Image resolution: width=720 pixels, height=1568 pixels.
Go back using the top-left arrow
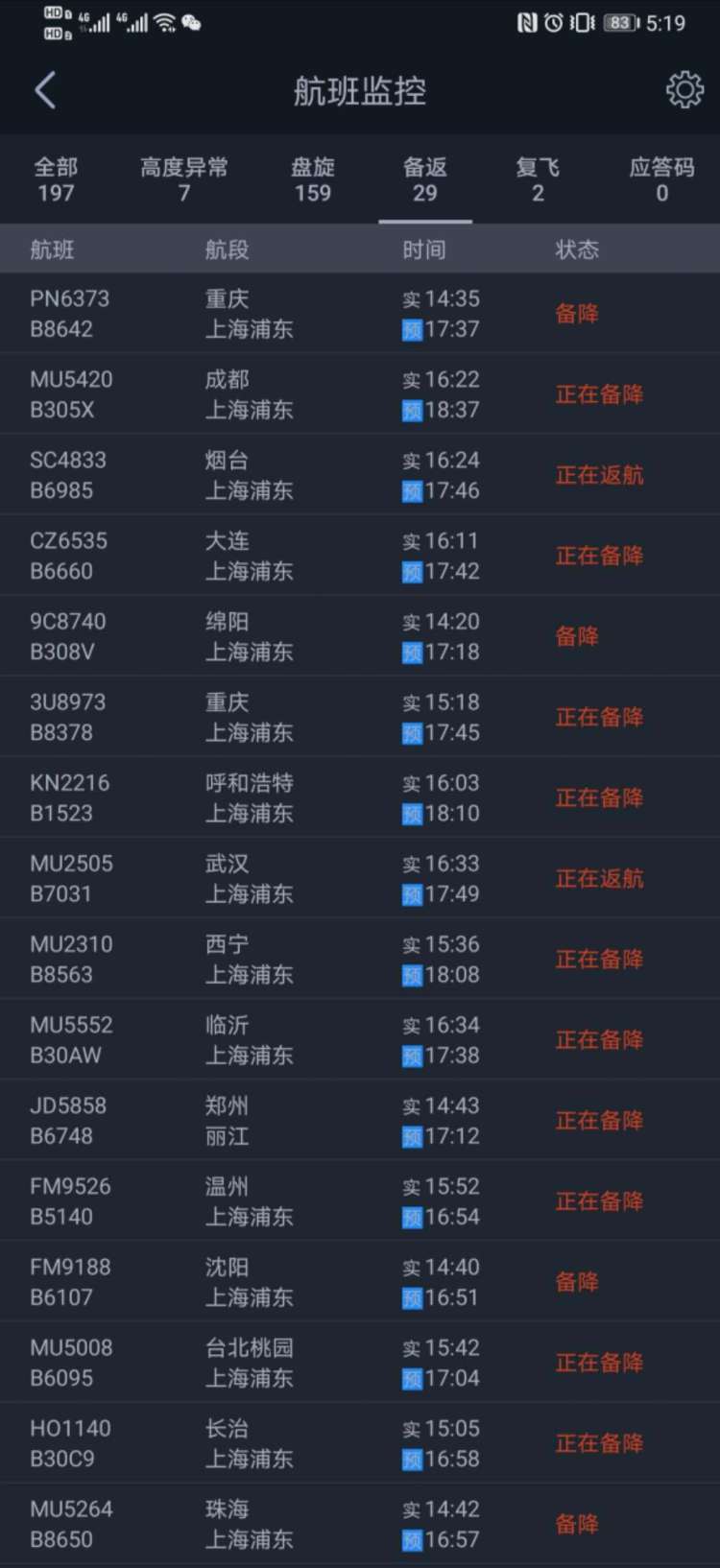(45, 91)
